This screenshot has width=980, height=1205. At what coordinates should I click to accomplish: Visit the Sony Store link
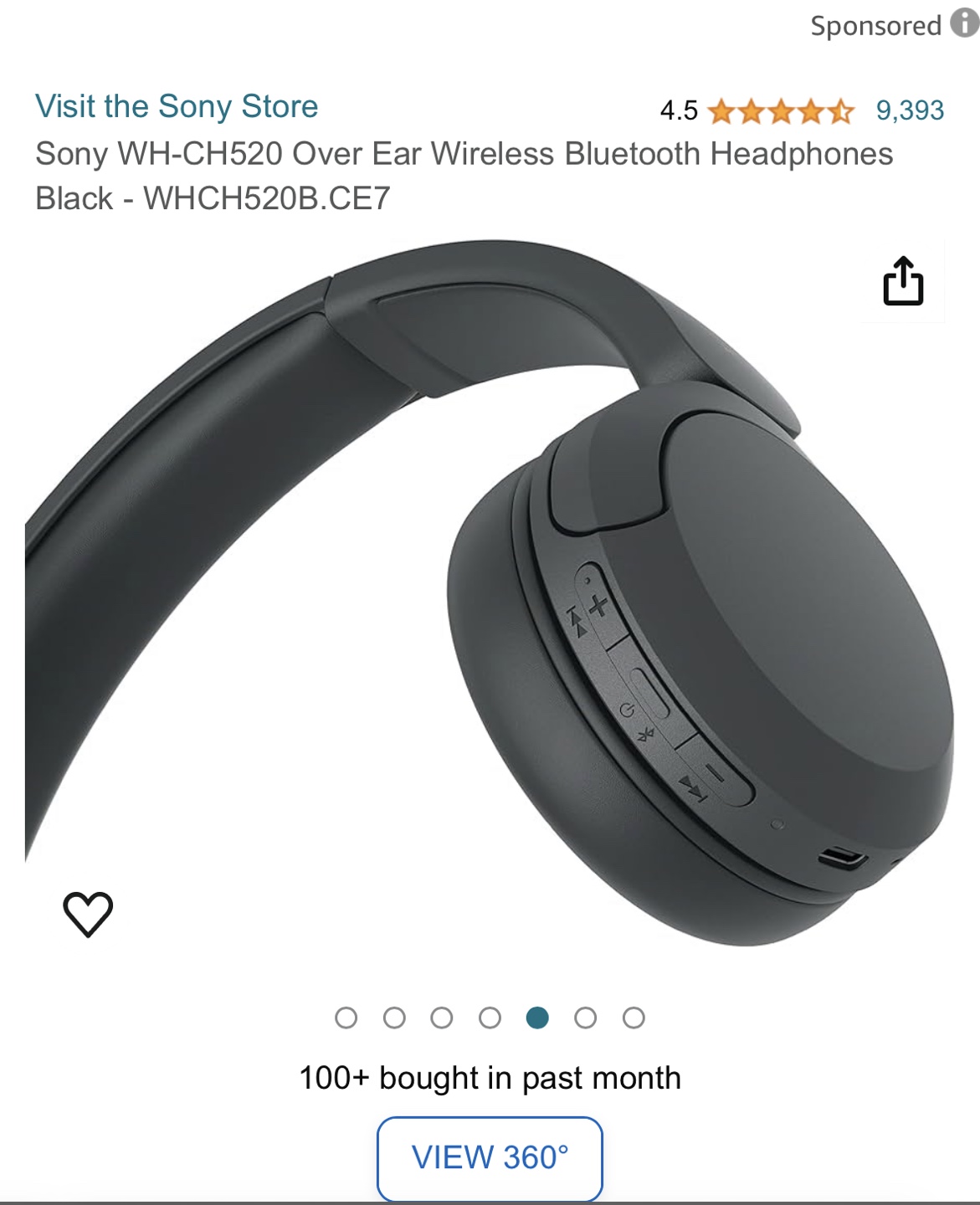[177, 106]
